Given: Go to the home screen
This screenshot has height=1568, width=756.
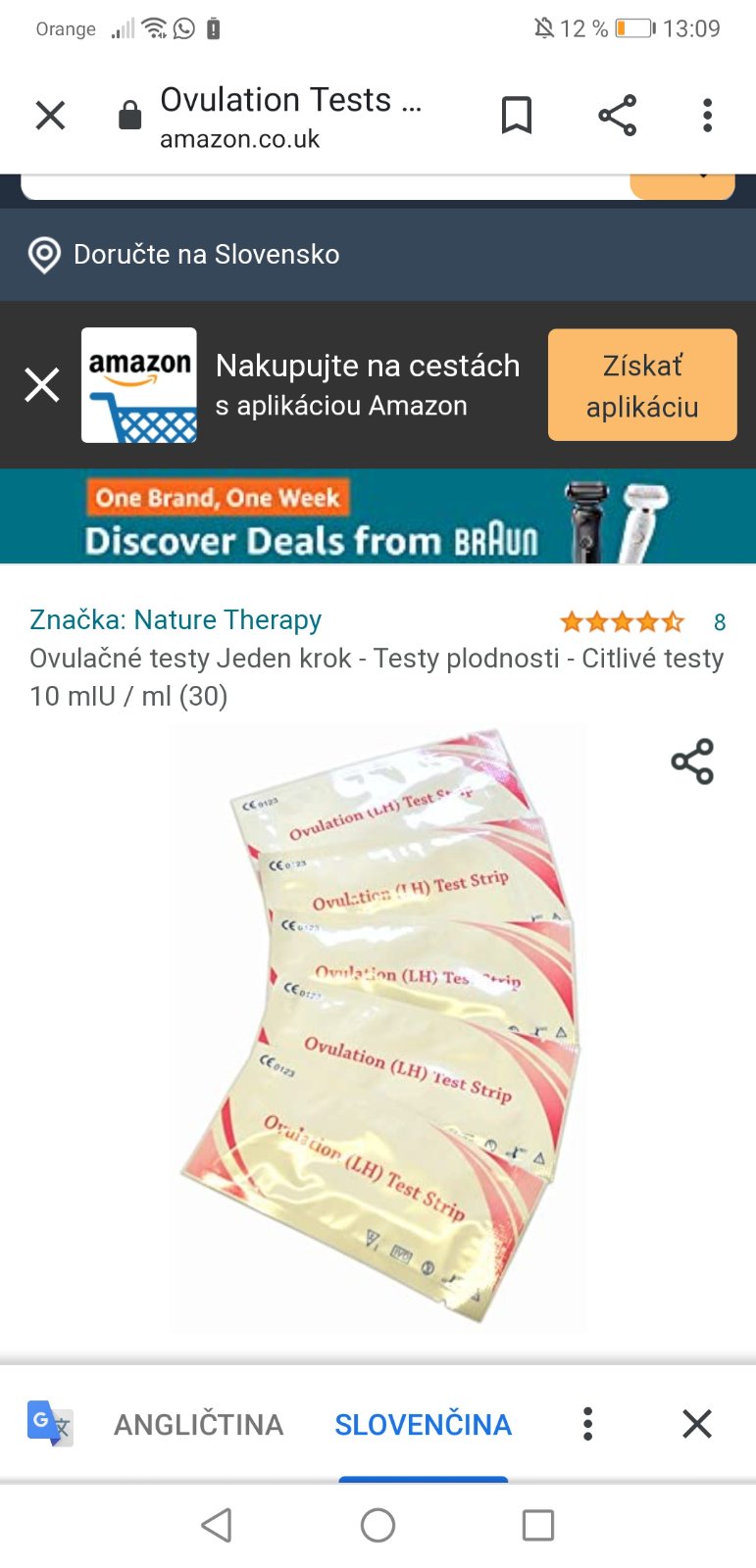Looking at the screenshot, I should (378, 1525).
